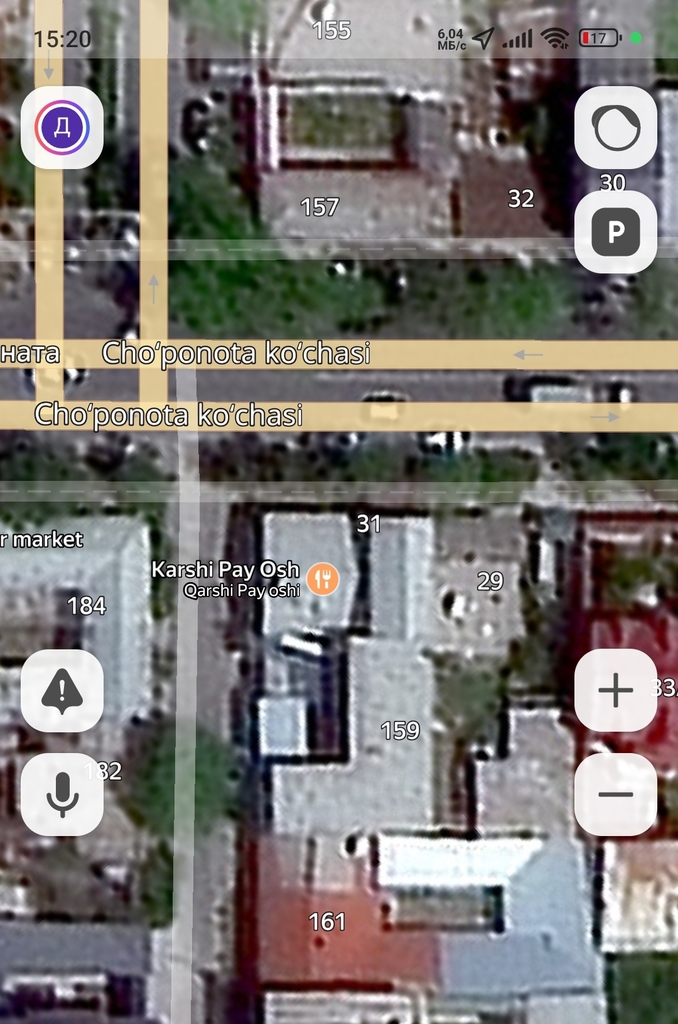This screenshot has height=1024, width=678.
Task: Show parking layer with P button
Action: pos(615,232)
